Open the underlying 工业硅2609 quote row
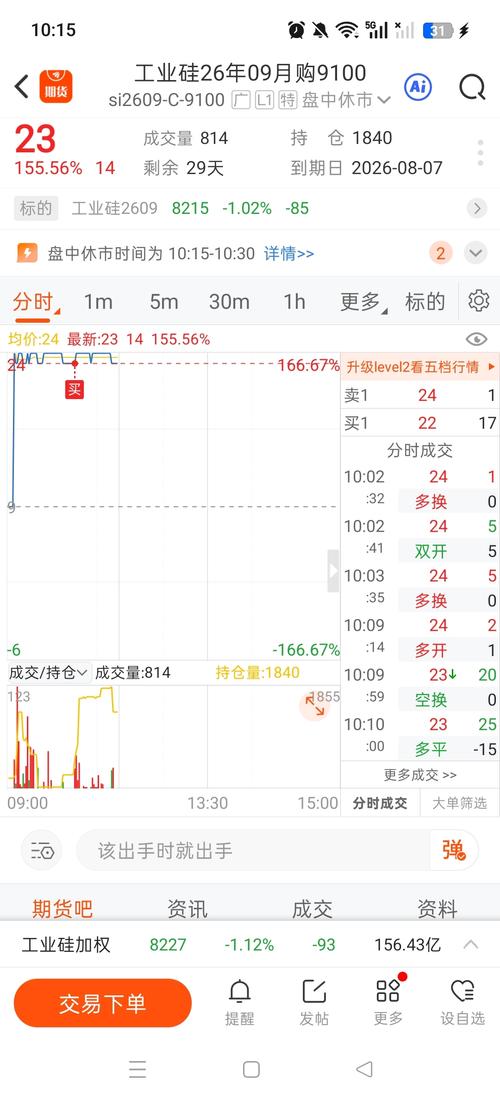The image size is (500, 1100). tap(250, 208)
